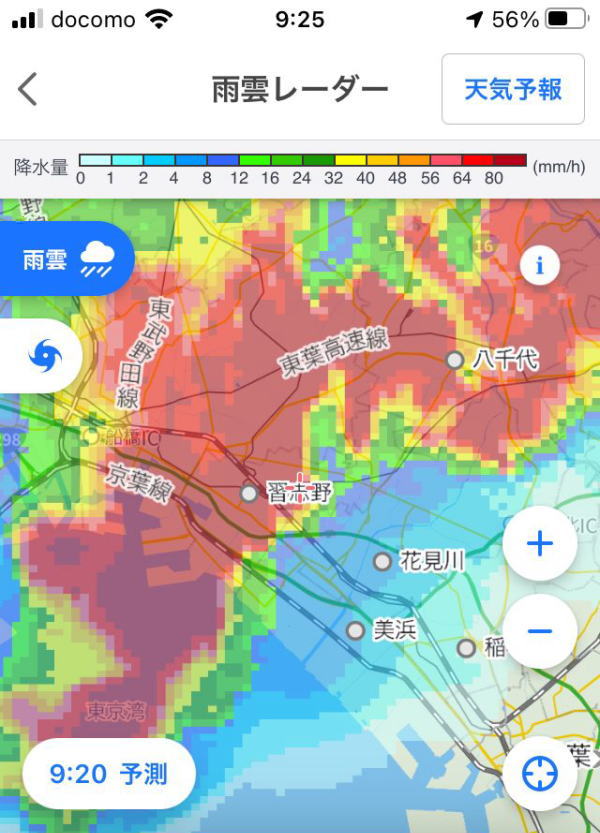The width and height of the screenshot is (600, 833).
Task: Open the map info icon
Action: pos(540,265)
